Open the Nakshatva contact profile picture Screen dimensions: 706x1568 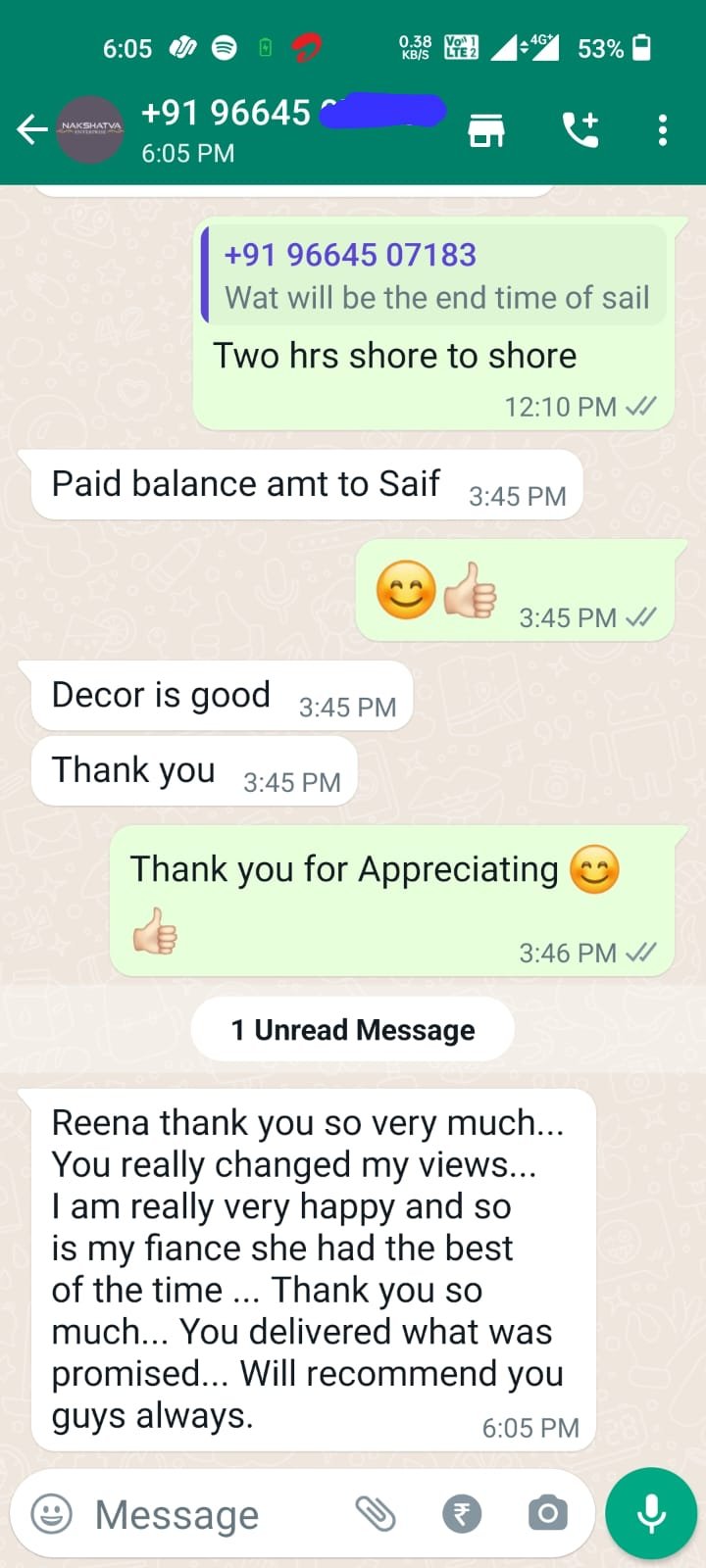(x=89, y=129)
